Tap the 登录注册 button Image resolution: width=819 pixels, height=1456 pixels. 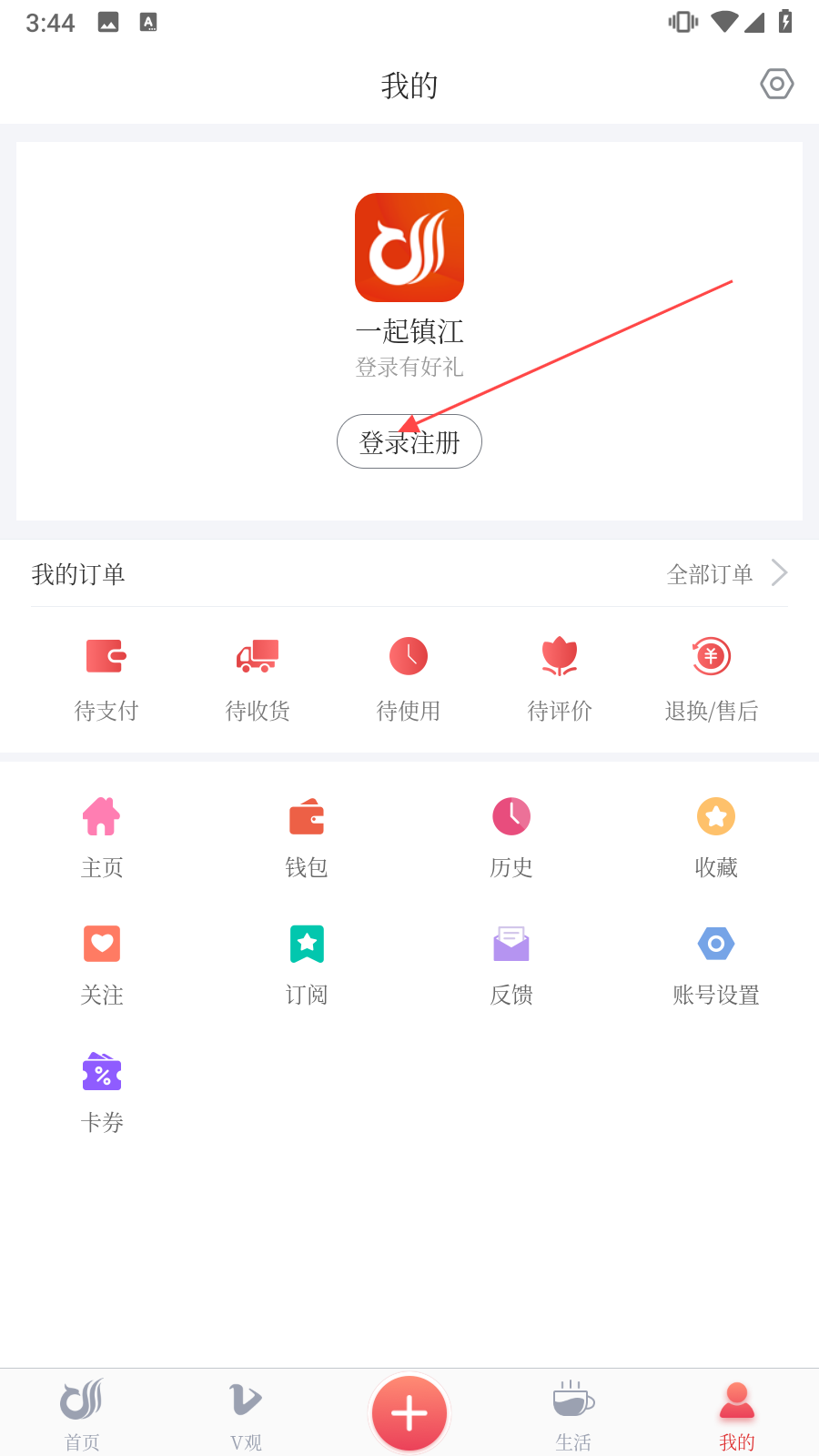pyautogui.click(x=409, y=442)
